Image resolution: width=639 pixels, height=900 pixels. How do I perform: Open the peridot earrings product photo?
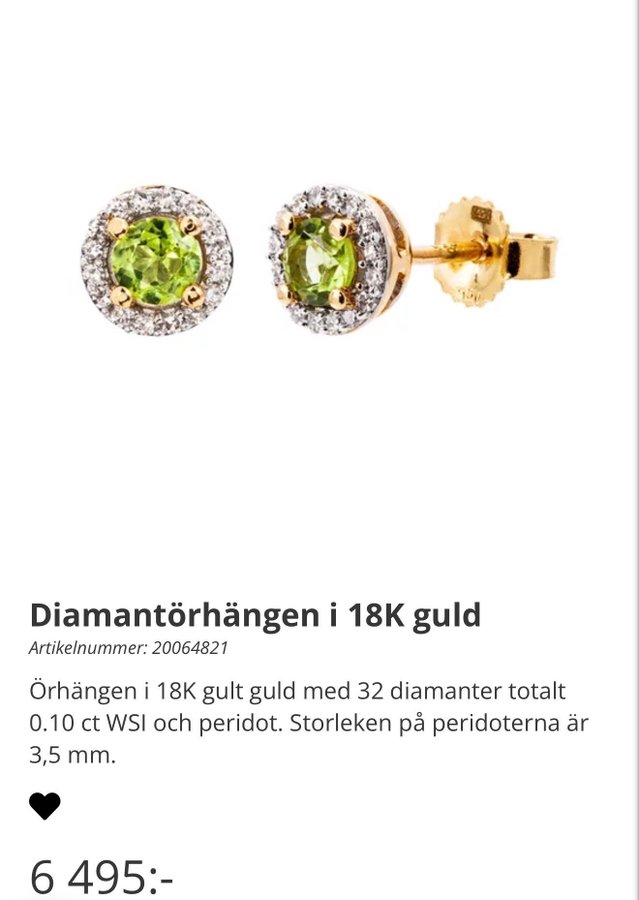point(318,261)
